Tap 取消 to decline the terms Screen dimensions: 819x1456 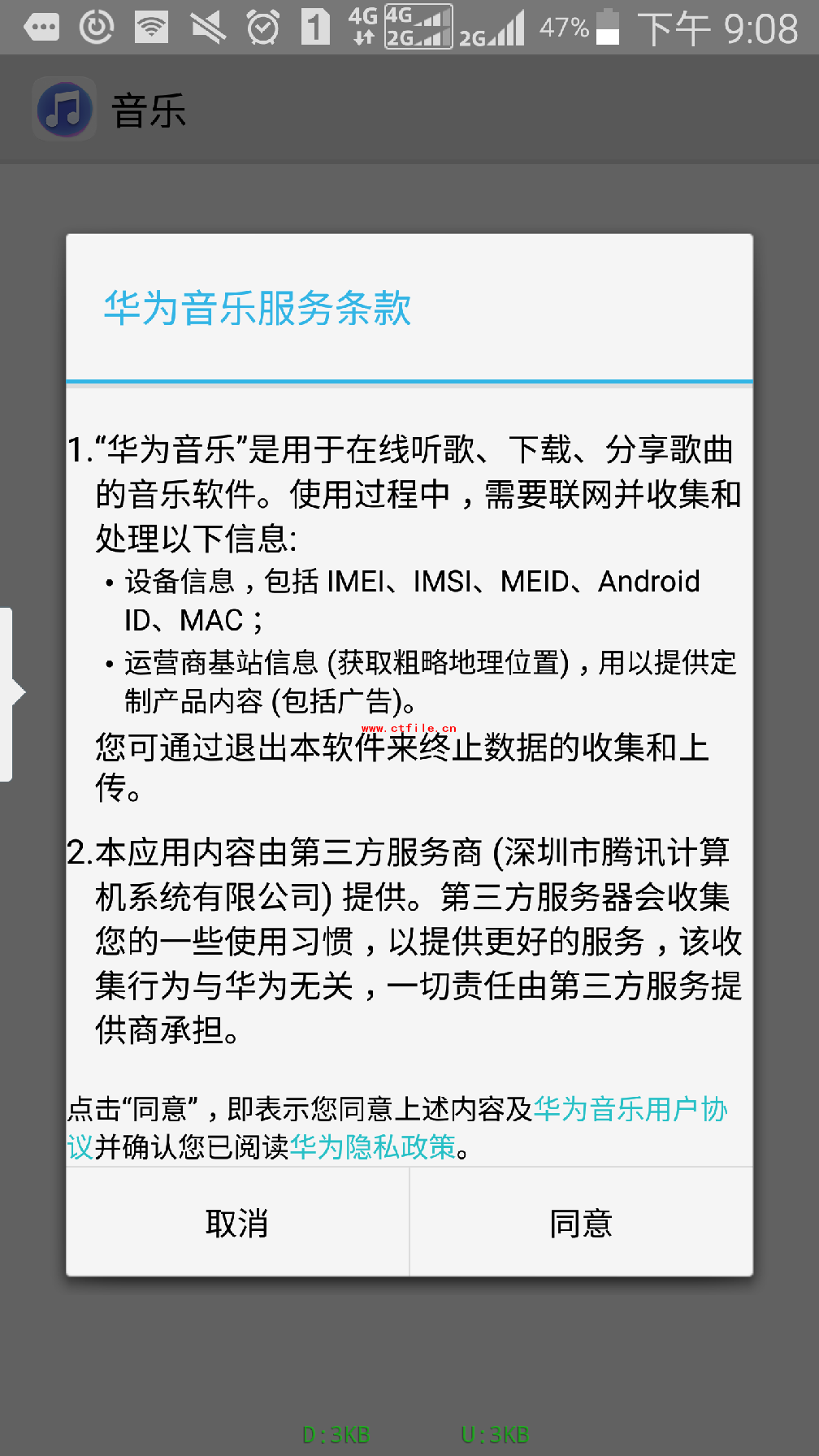click(x=237, y=1223)
